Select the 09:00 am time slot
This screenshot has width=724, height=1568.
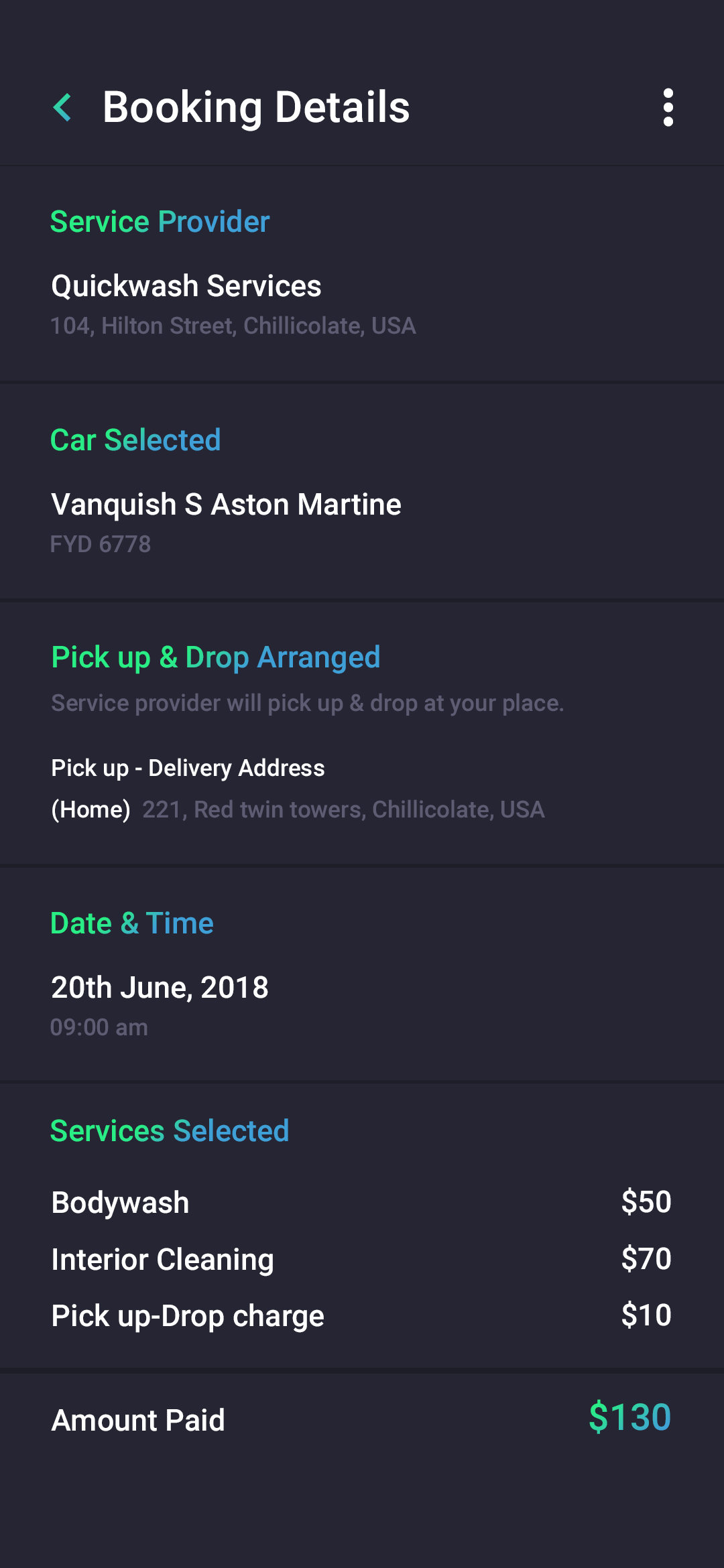(x=99, y=1027)
